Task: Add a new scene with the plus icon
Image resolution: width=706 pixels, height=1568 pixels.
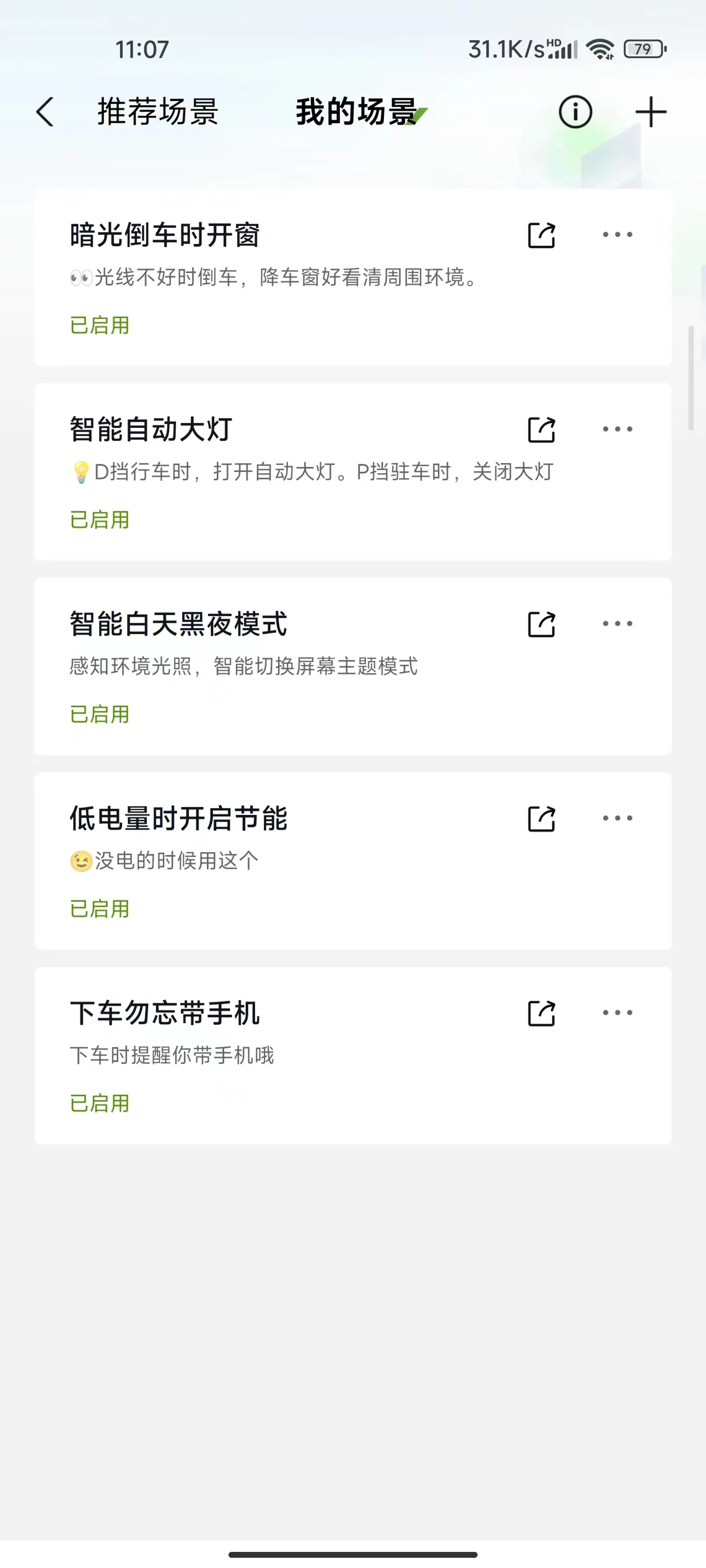Action: pos(651,112)
